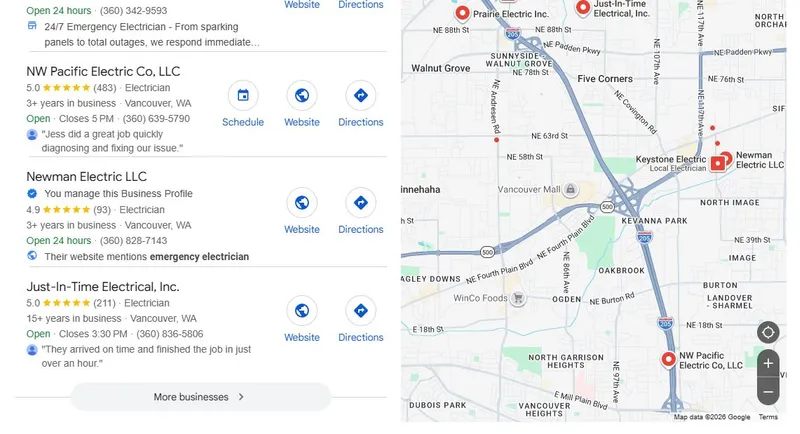Open the Just-In-Time Electrical, Inc. listing

coord(102,286)
